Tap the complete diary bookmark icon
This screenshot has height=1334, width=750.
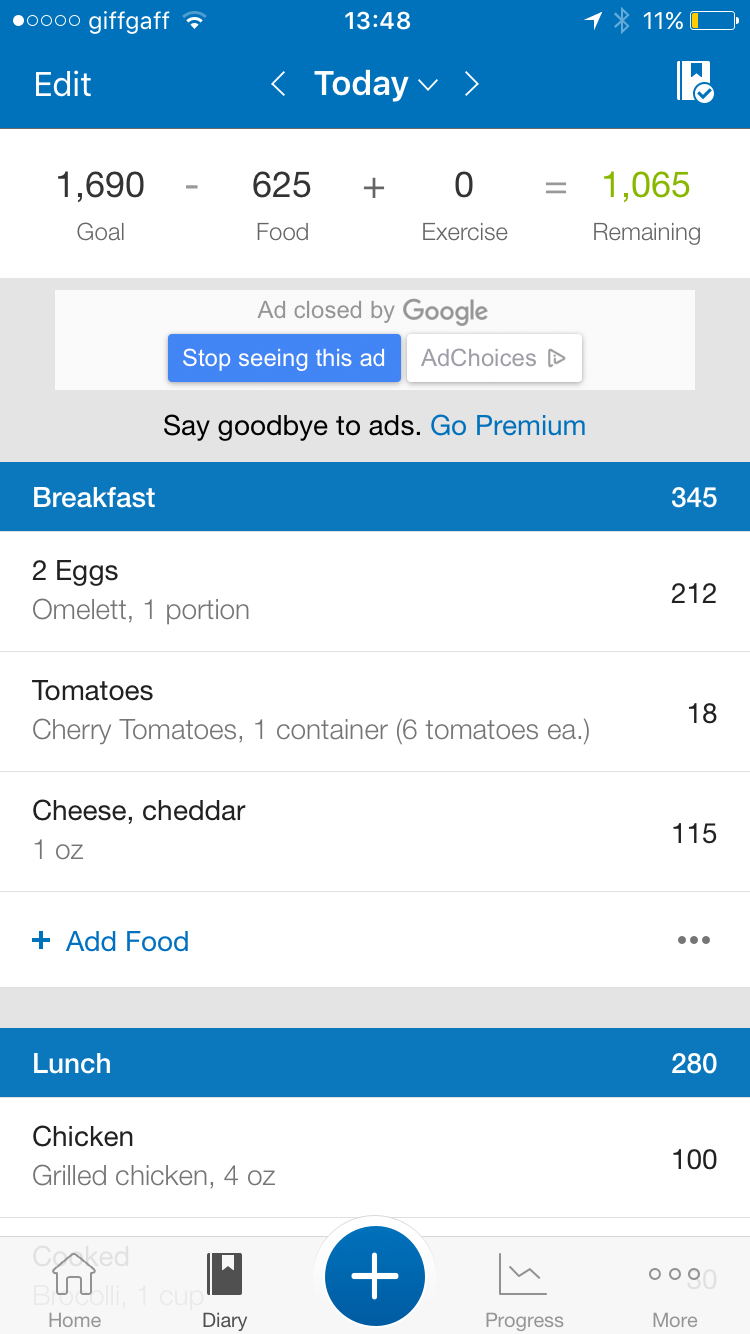pos(694,82)
